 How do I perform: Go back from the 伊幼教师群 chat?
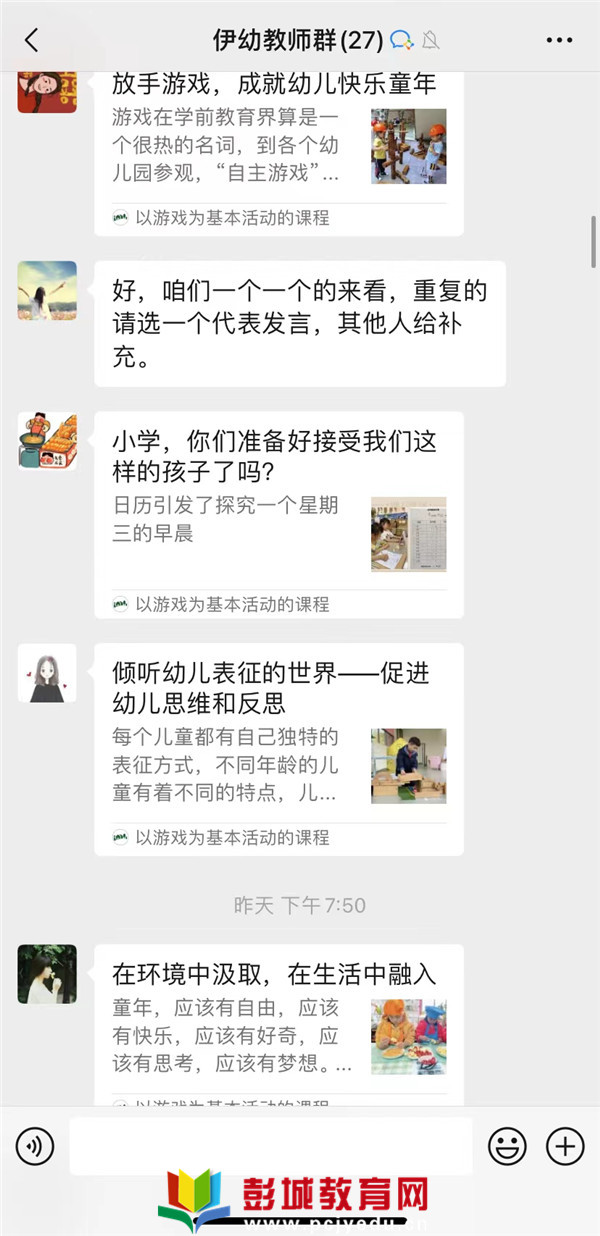coord(31,40)
